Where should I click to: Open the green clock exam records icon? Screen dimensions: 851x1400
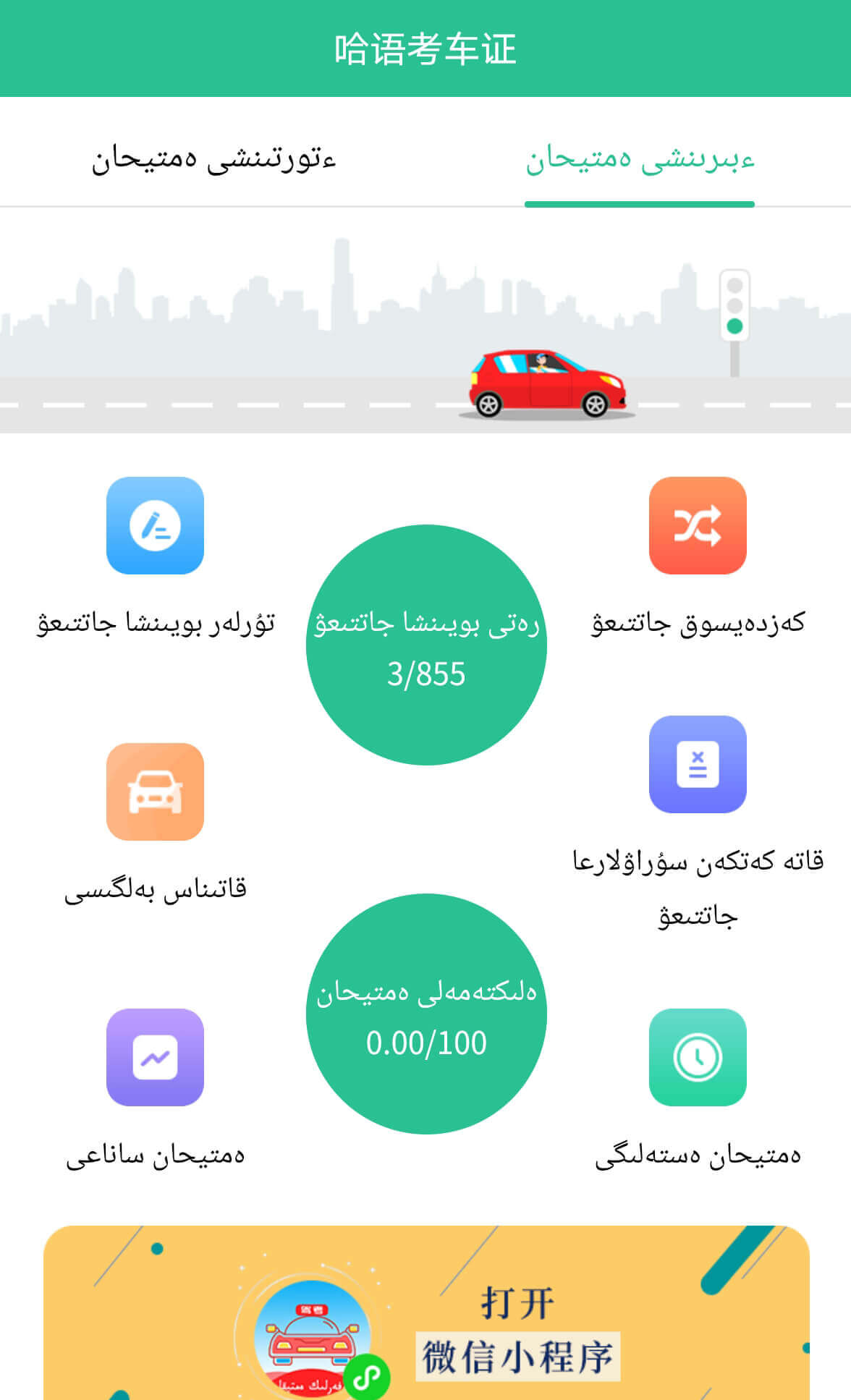pyautogui.click(x=697, y=1057)
